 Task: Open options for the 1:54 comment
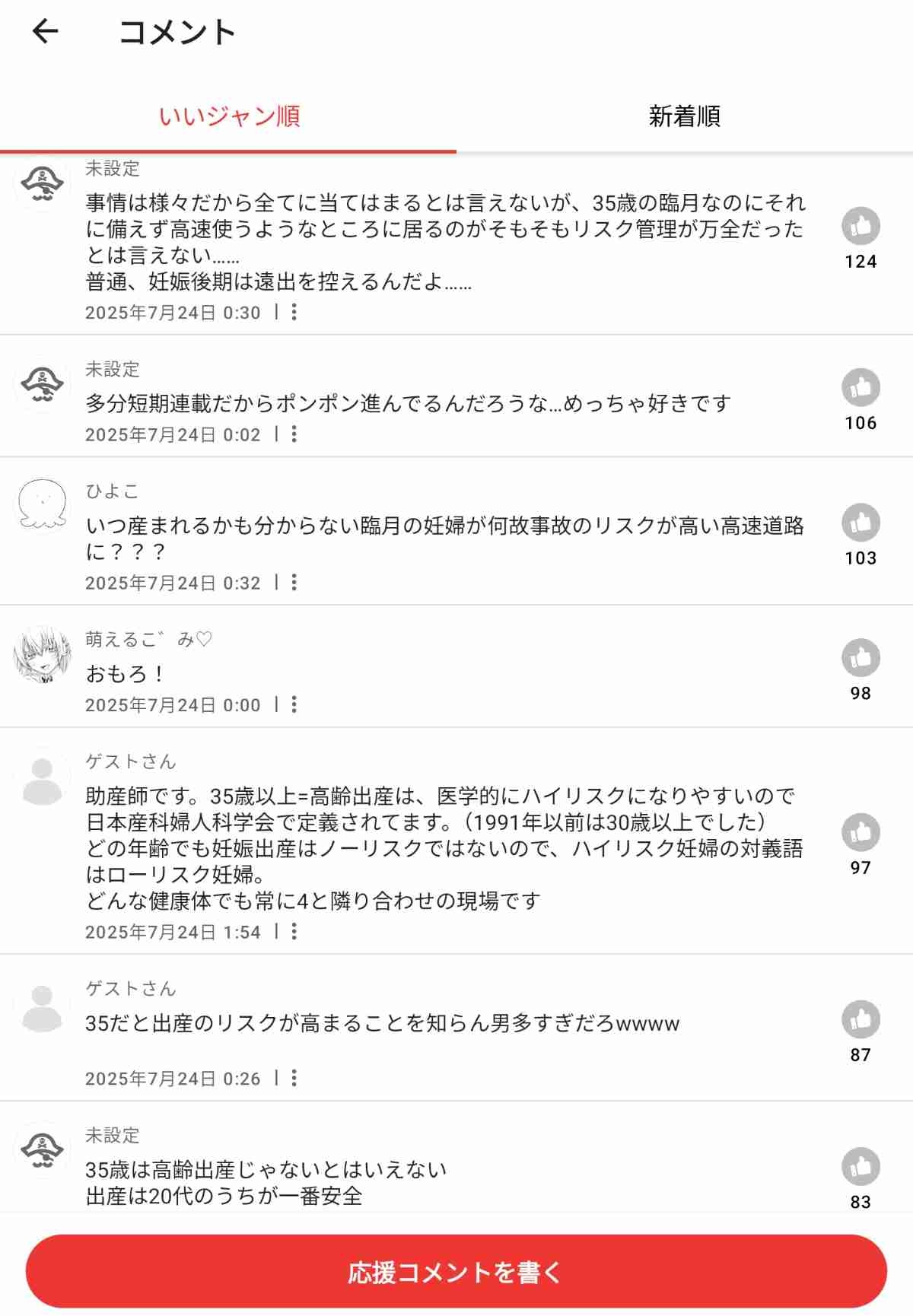[x=294, y=931]
